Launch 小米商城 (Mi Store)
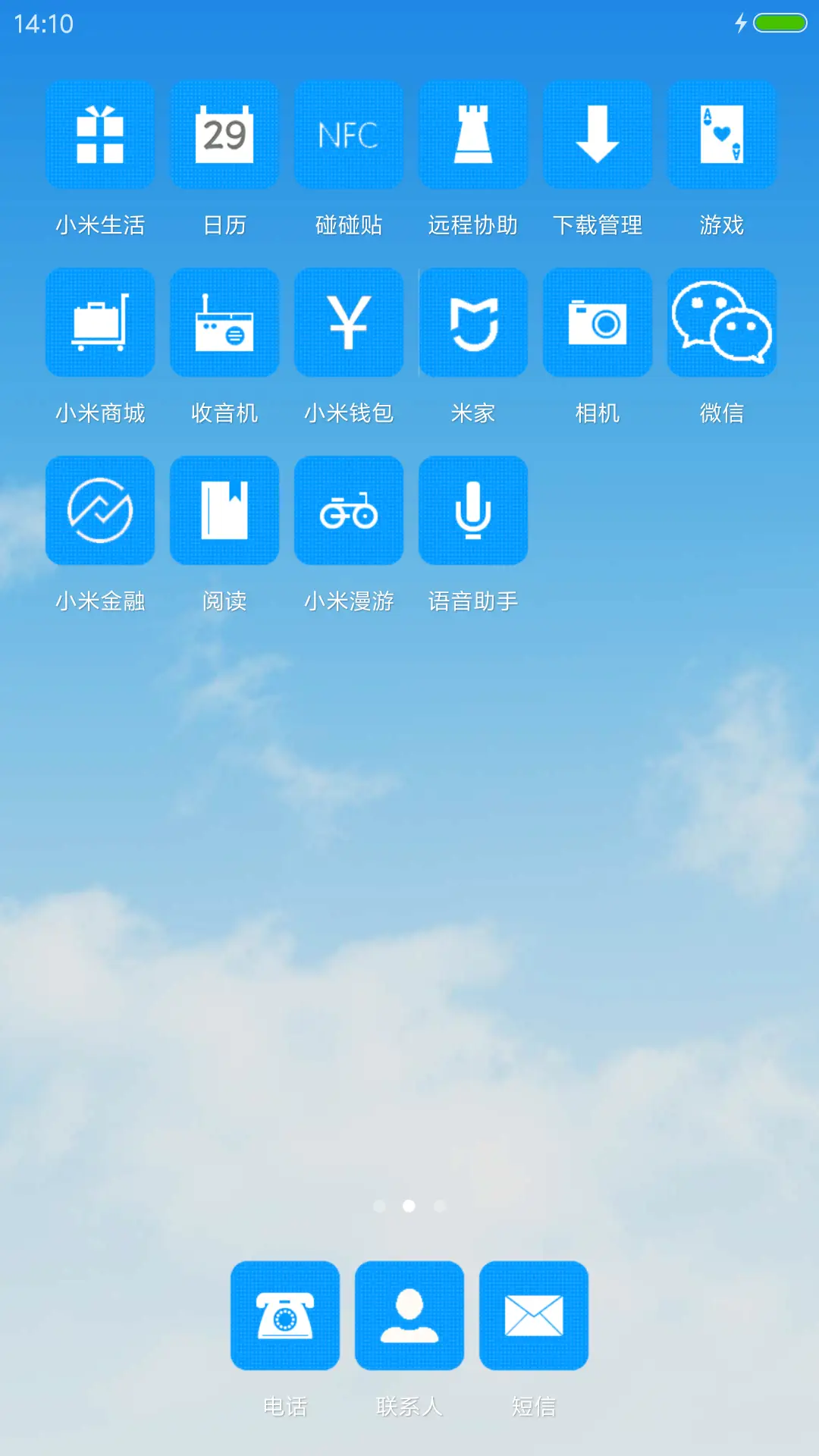The height and width of the screenshot is (1456, 819). (x=99, y=322)
